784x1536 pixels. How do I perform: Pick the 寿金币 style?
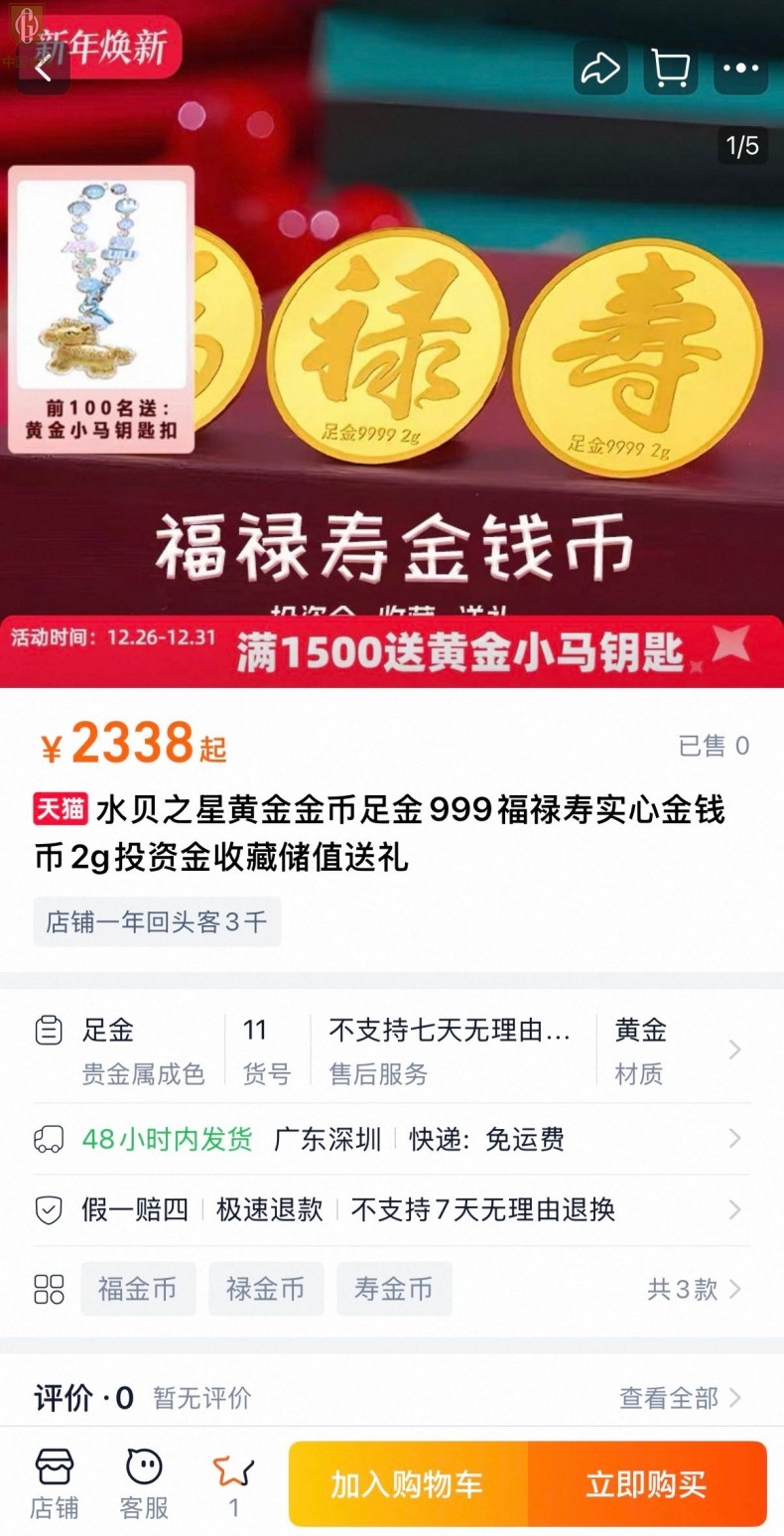(394, 1289)
